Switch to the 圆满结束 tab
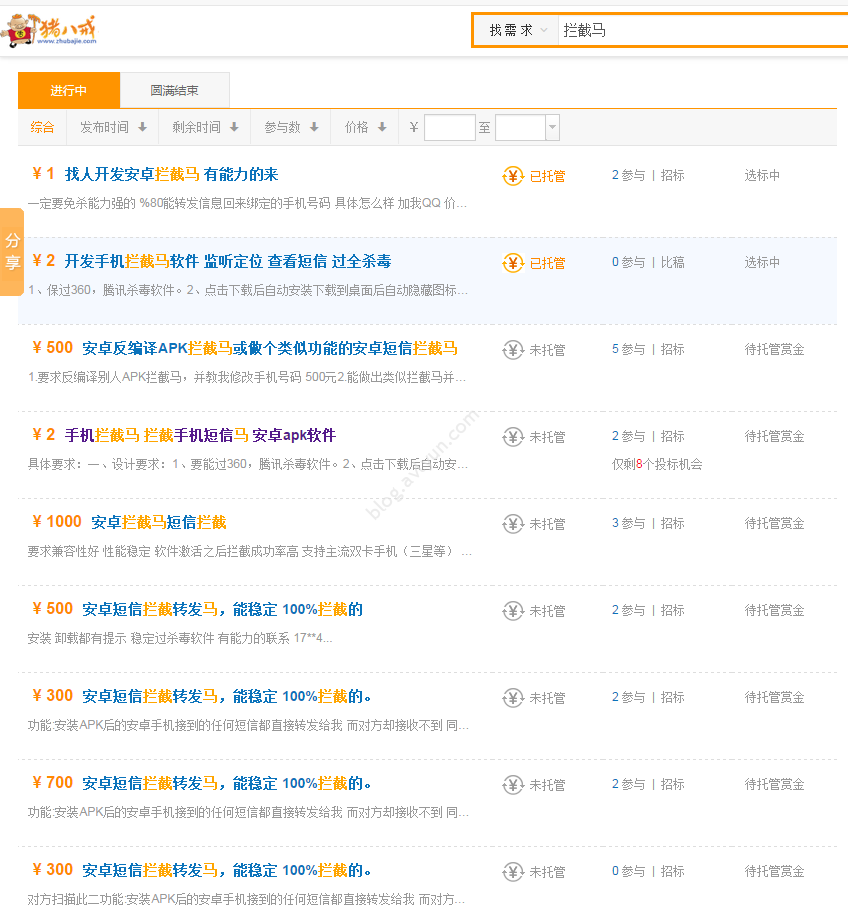The height and width of the screenshot is (924, 848). [174, 90]
